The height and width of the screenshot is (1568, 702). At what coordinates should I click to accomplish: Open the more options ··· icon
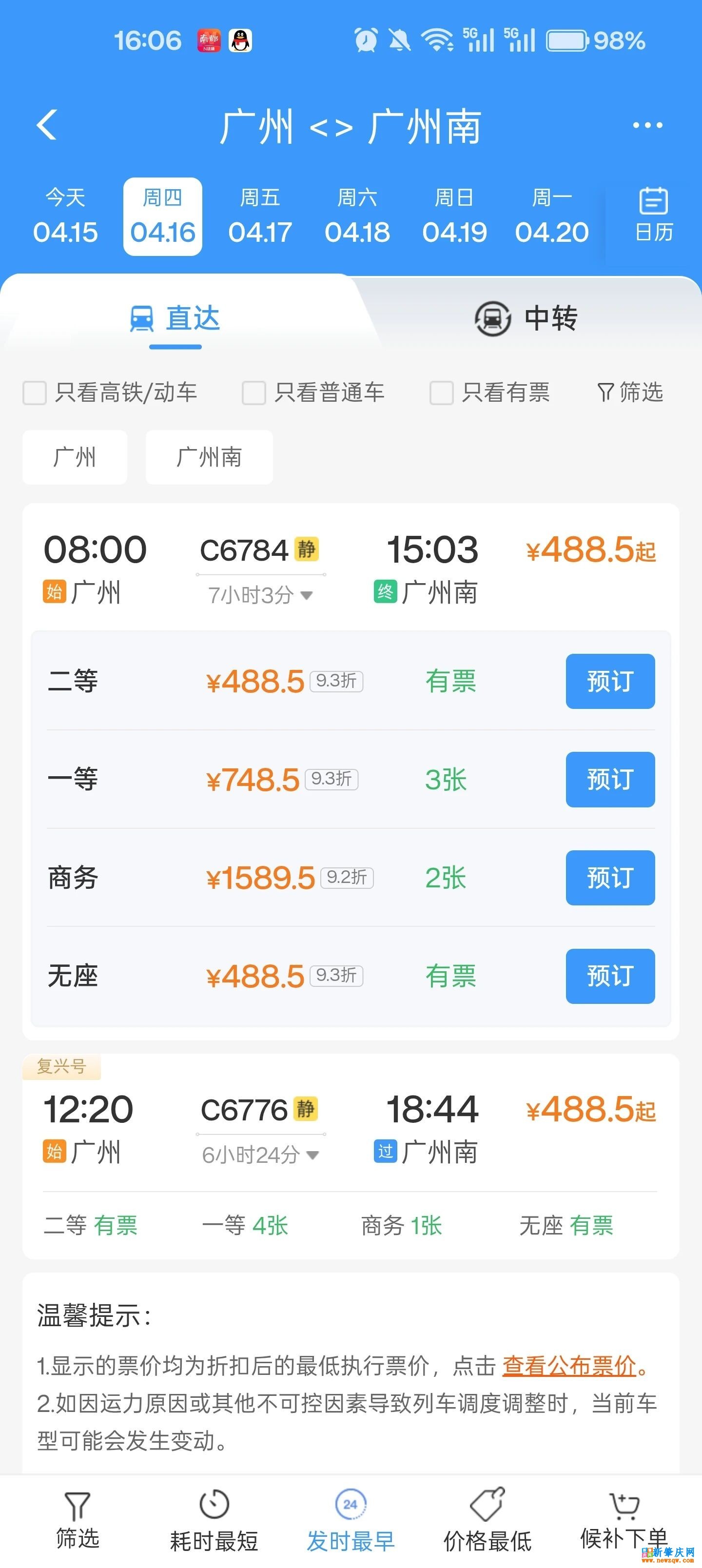point(647,125)
